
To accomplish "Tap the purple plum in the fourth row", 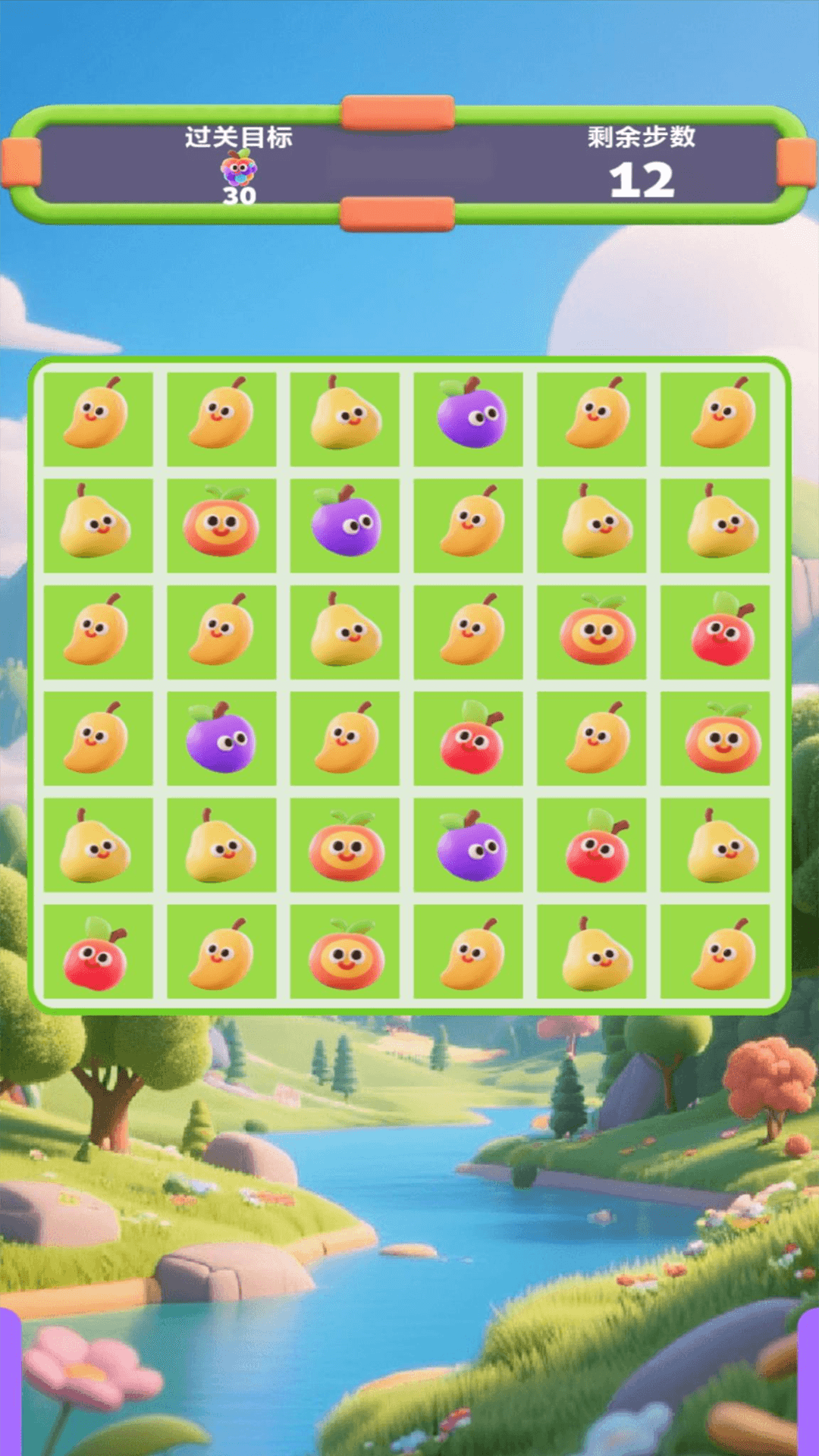I will pyautogui.click(x=221, y=737).
